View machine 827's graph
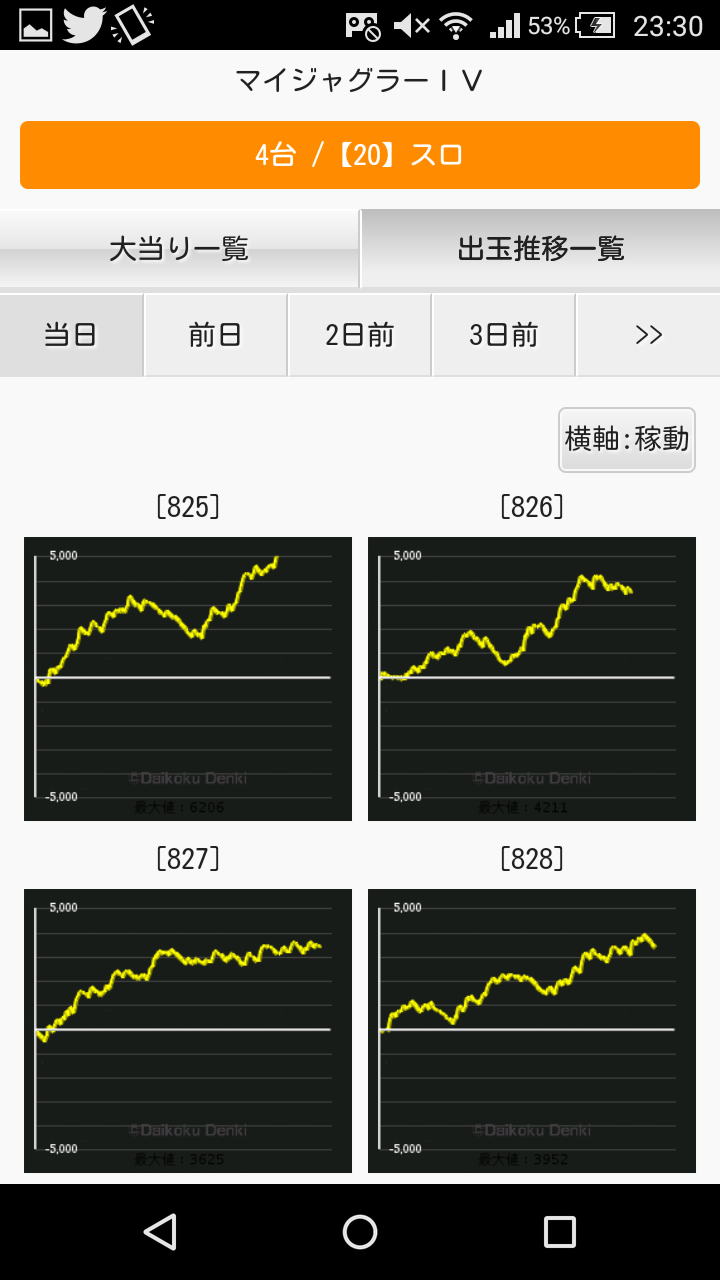The width and height of the screenshot is (720, 1280). click(x=188, y=1031)
